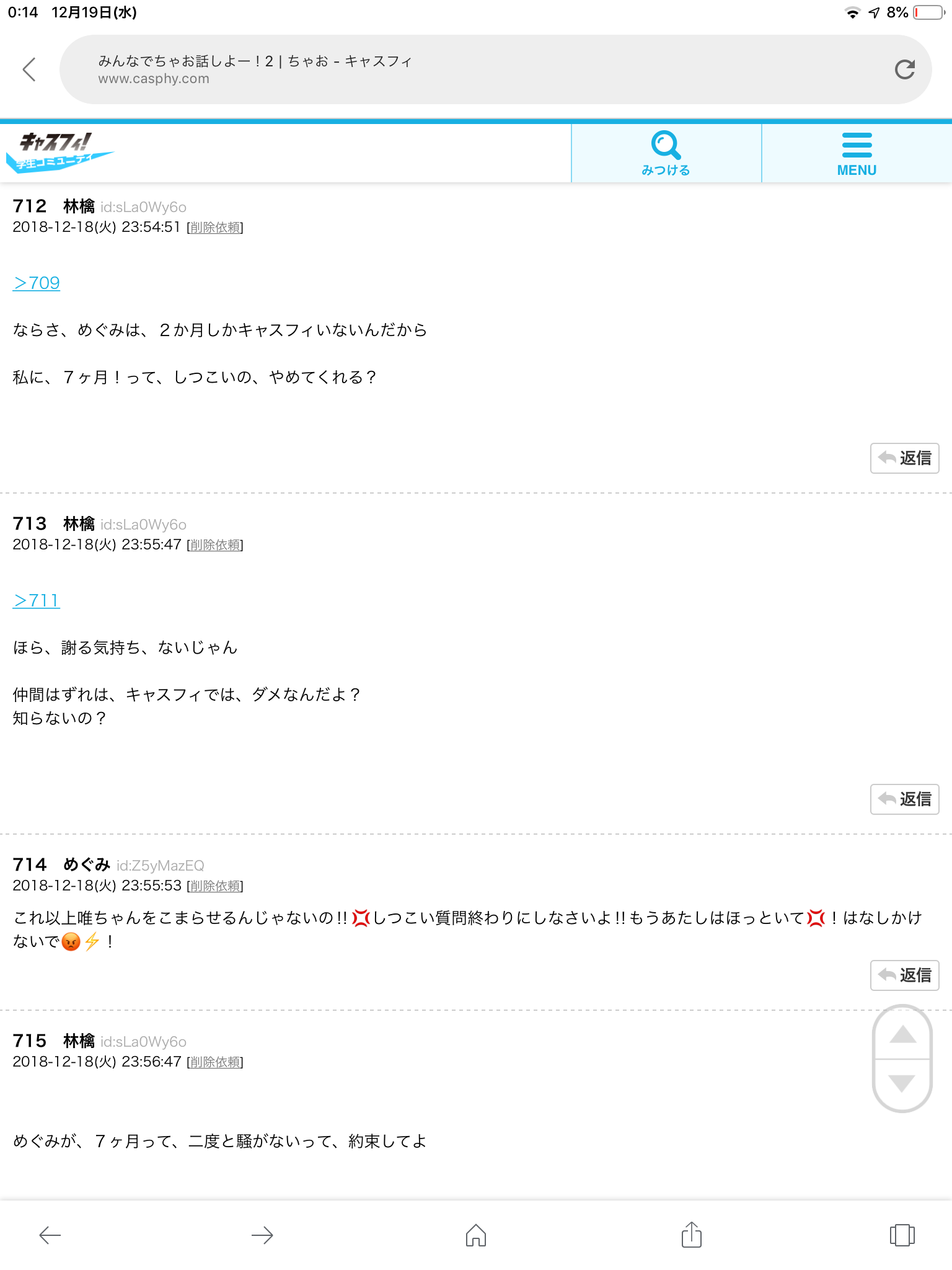Jump to page bottom with the down arrow
The height and width of the screenshot is (1270, 952).
point(902,1083)
